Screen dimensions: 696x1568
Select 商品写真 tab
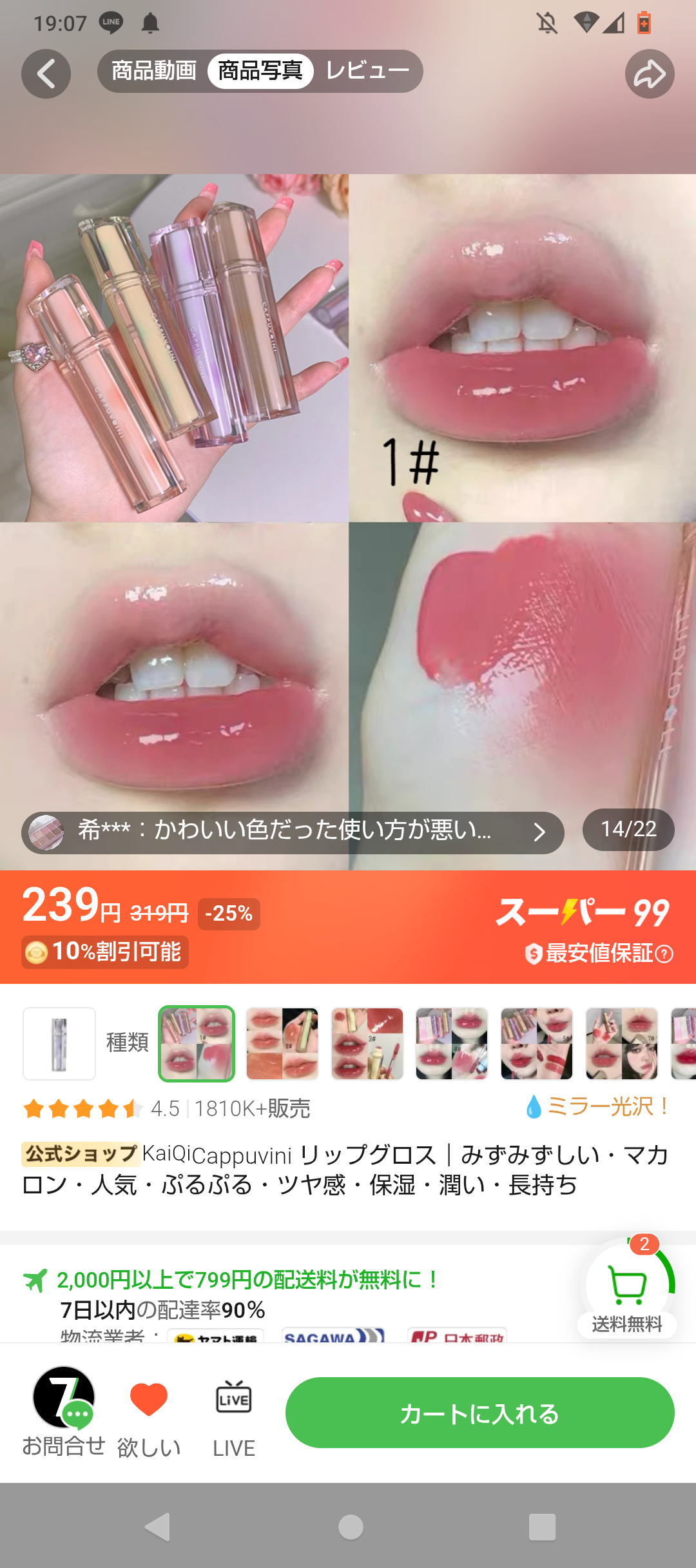[260, 71]
